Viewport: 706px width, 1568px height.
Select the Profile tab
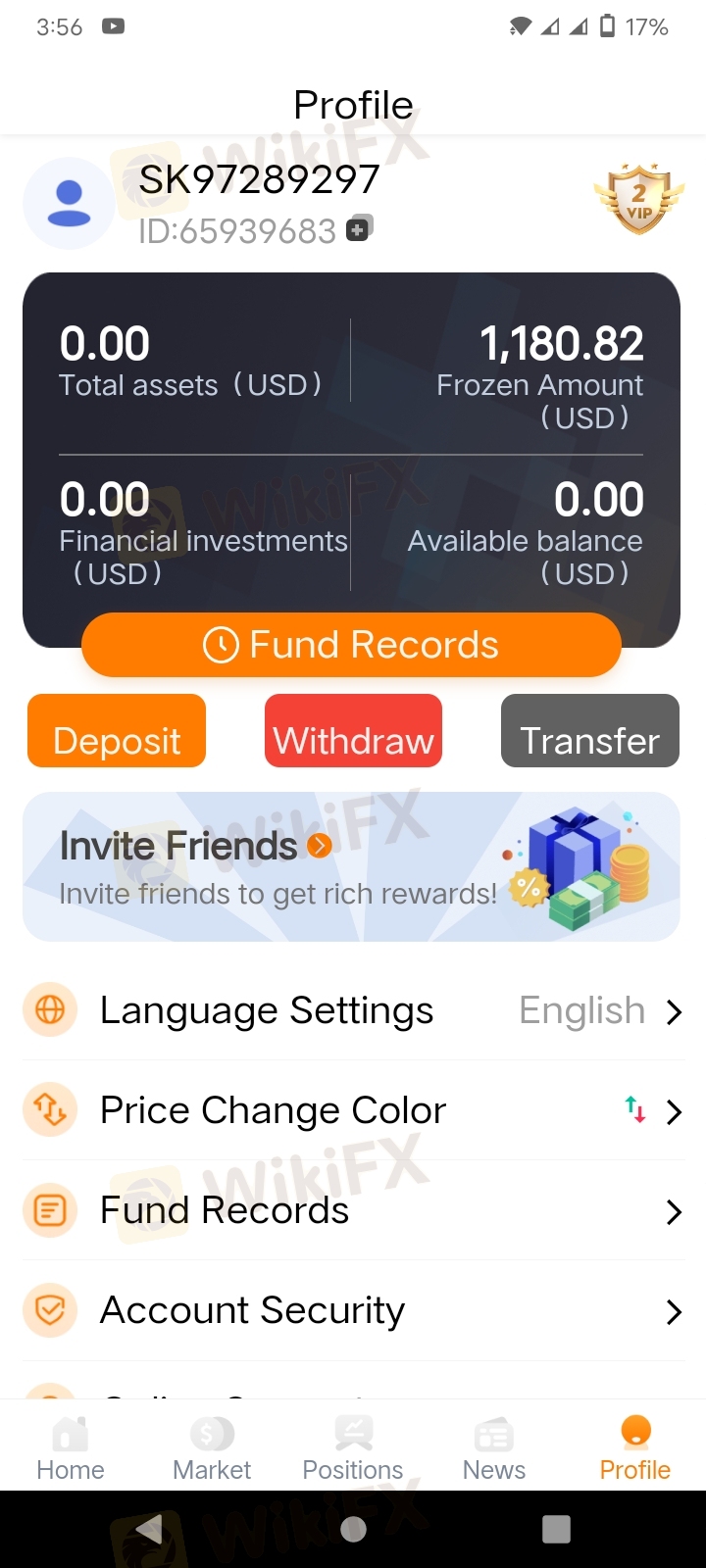pyautogui.click(x=635, y=1448)
